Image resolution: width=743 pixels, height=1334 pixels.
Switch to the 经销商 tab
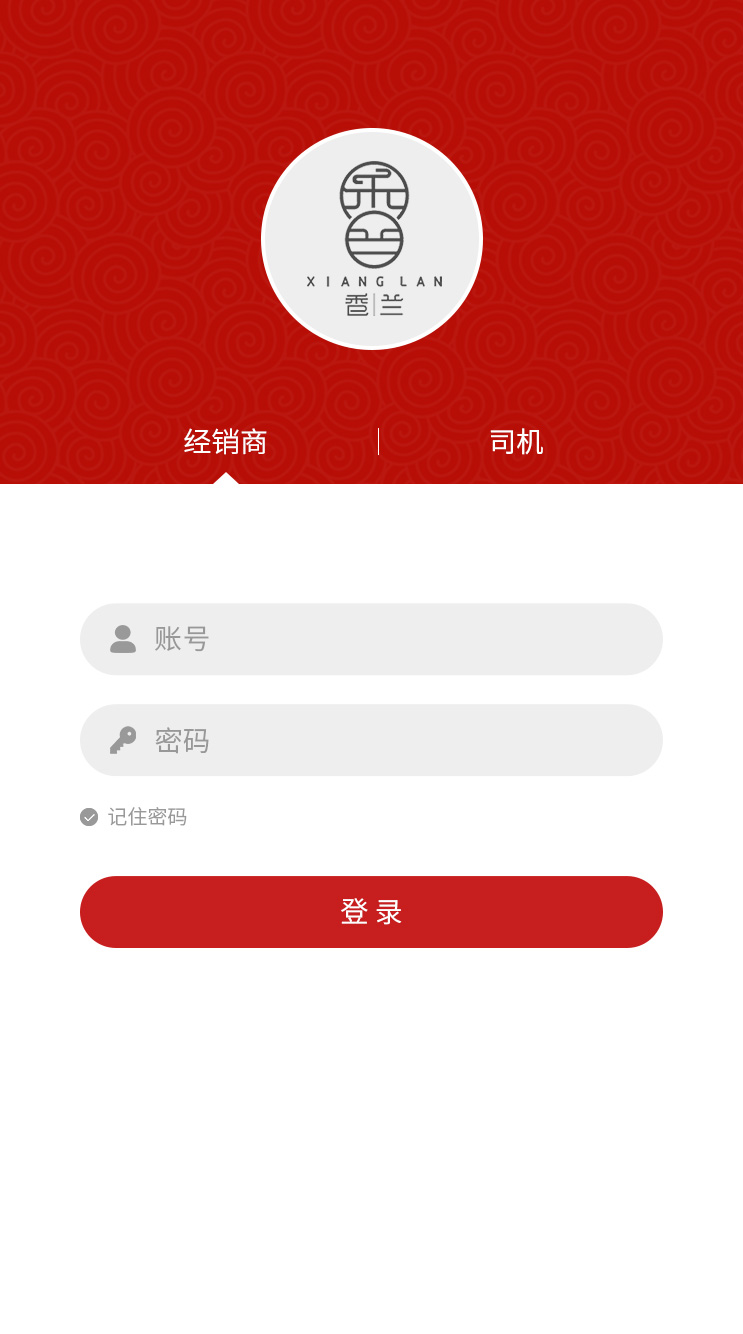point(226,441)
